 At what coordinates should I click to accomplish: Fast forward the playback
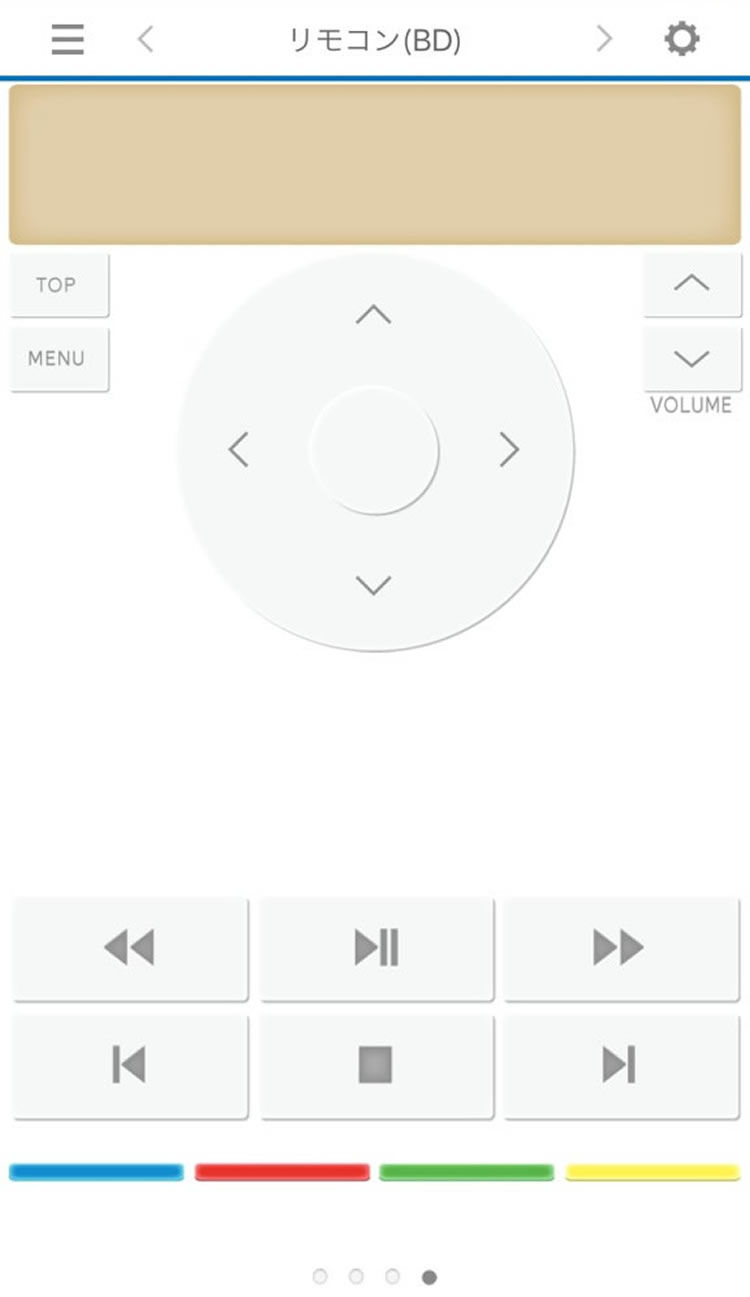tap(620, 947)
